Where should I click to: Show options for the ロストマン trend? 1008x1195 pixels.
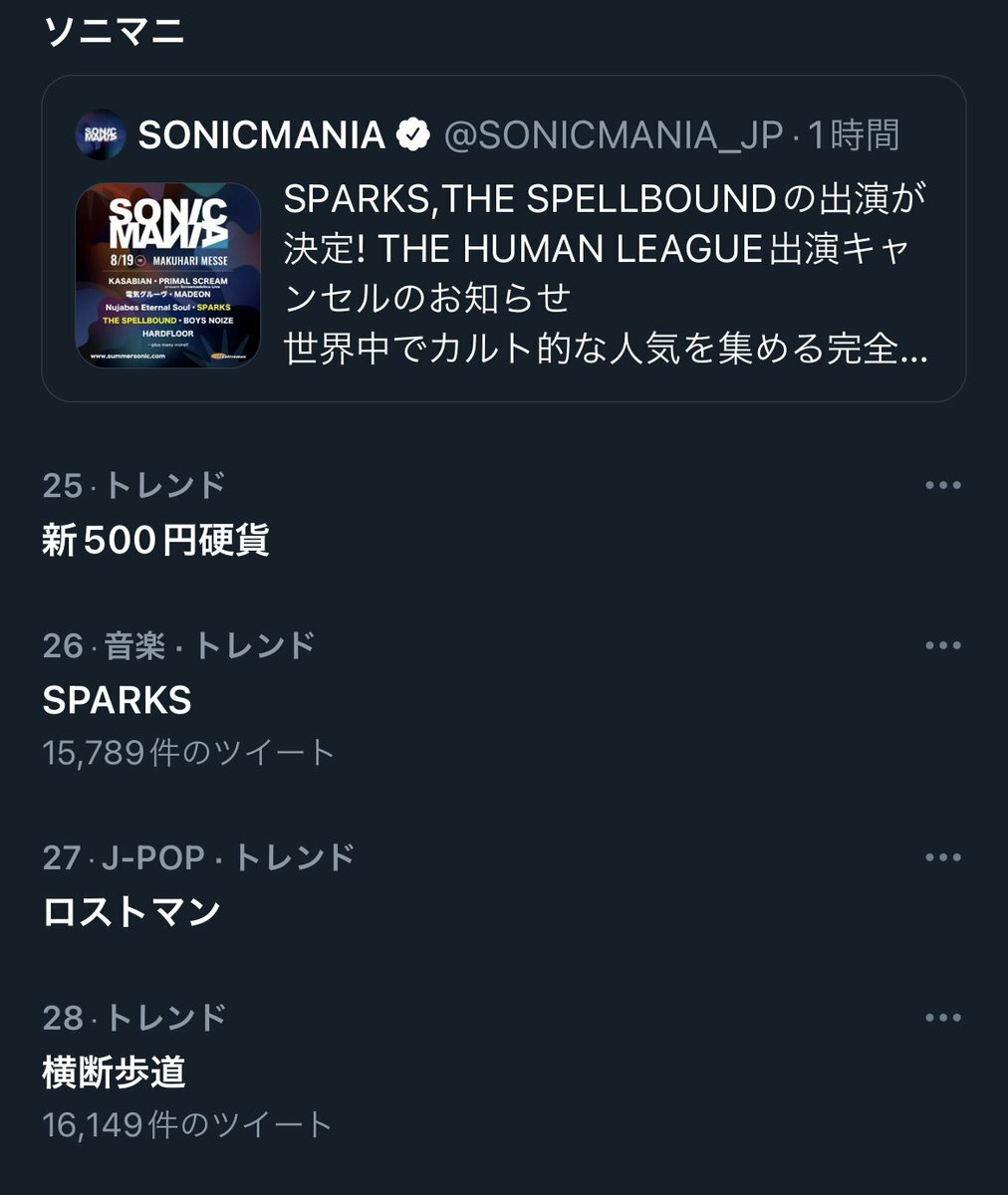942,857
